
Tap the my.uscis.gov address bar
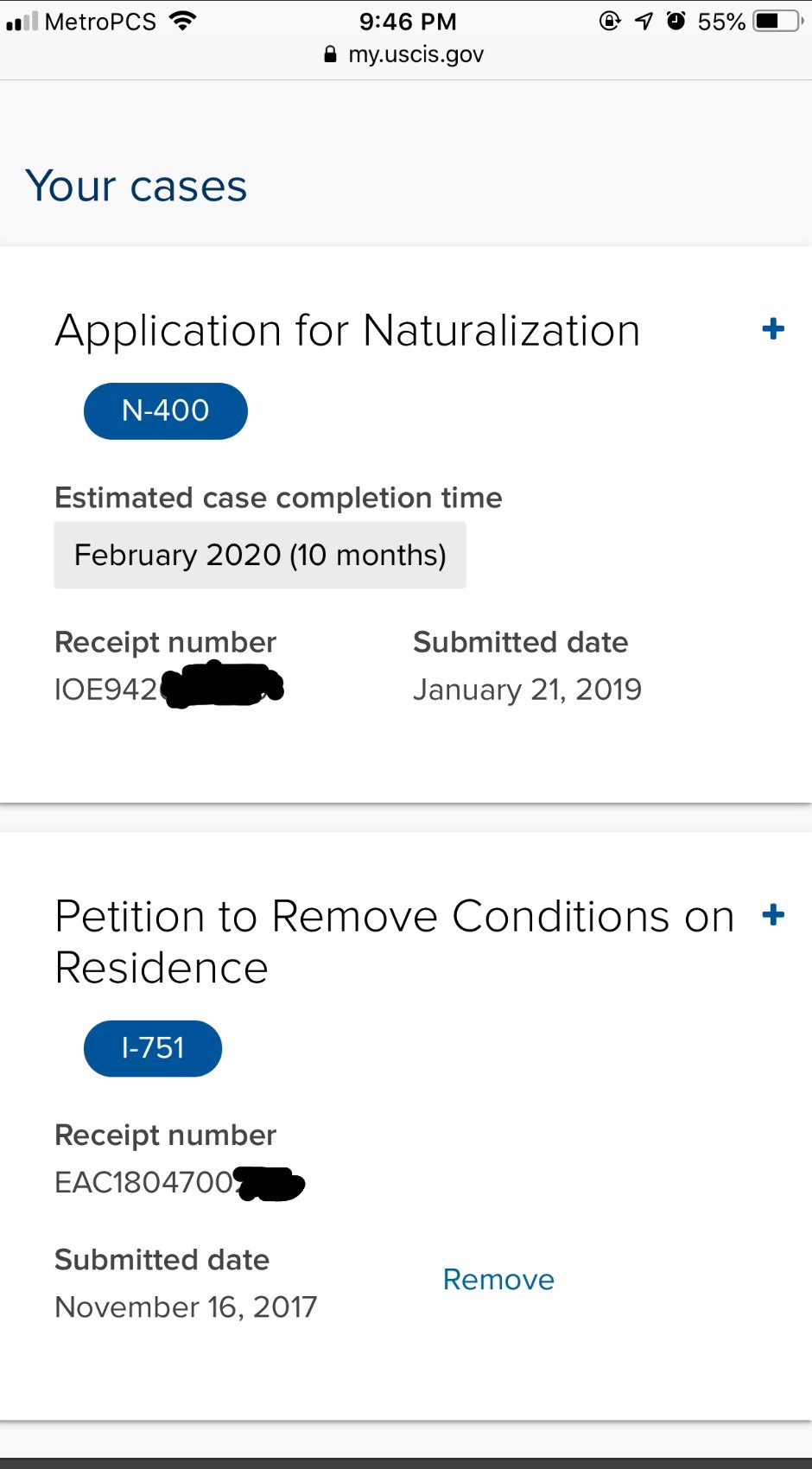(404, 54)
